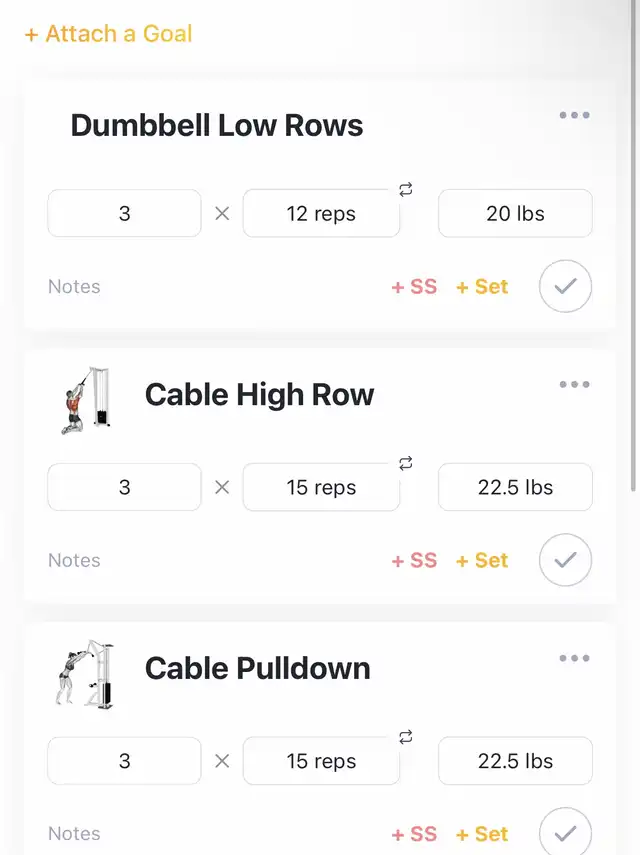Add a set to Dumbbell Low Rows
The height and width of the screenshot is (855, 640).
coord(482,287)
